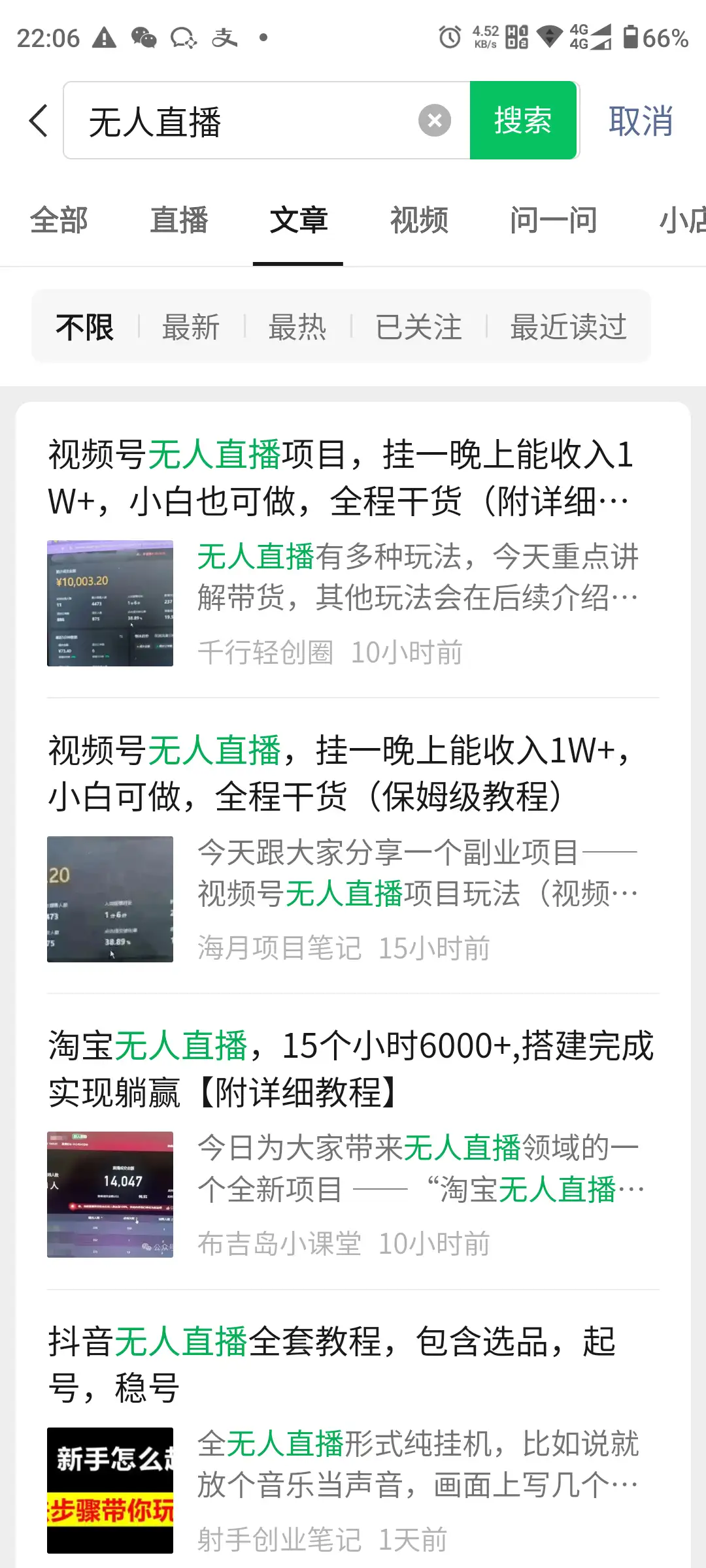
Task: Switch to the 直播 tab
Action: click(179, 220)
